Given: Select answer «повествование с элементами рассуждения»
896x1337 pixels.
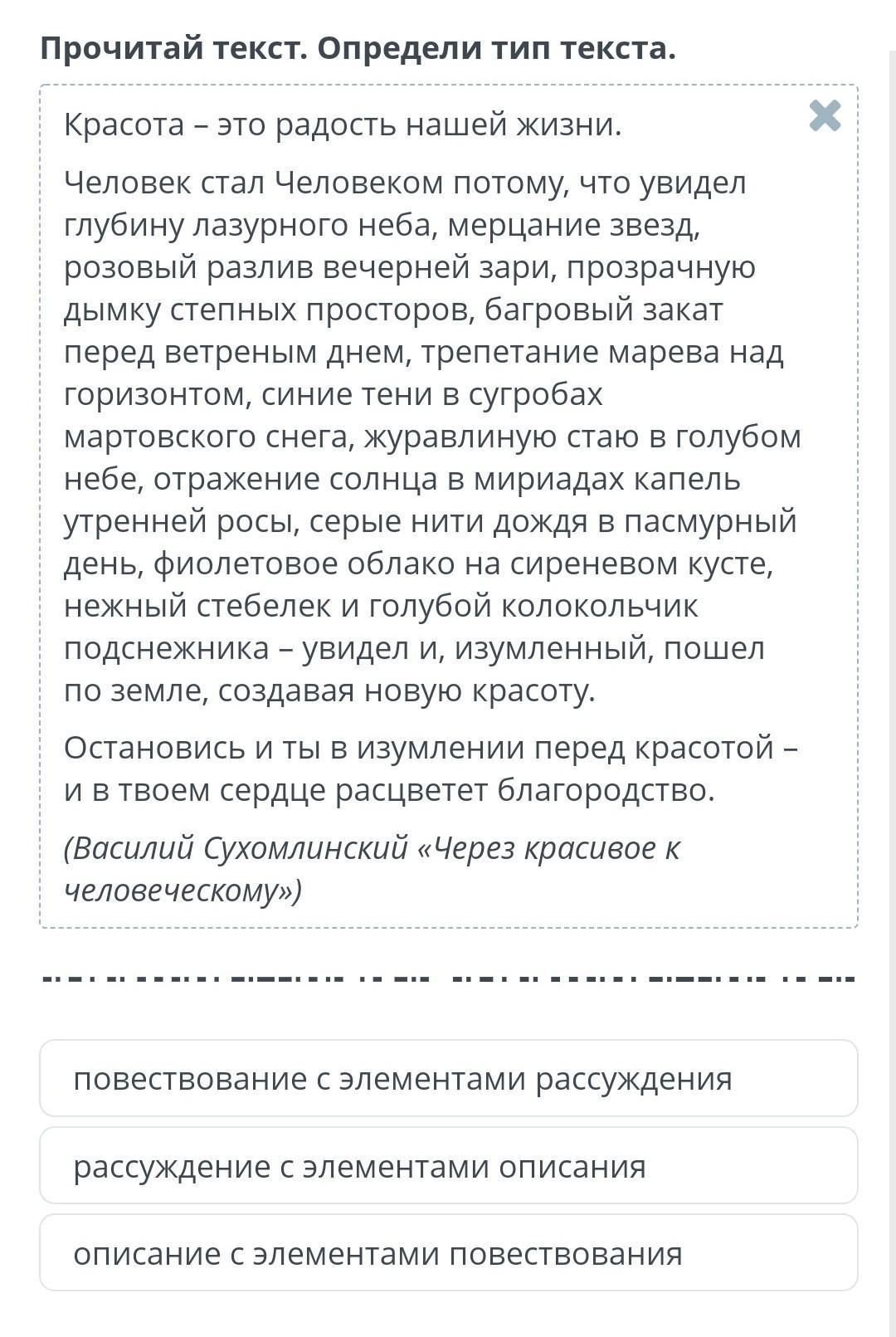Looking at the screenshot, I should point(449,1078).
